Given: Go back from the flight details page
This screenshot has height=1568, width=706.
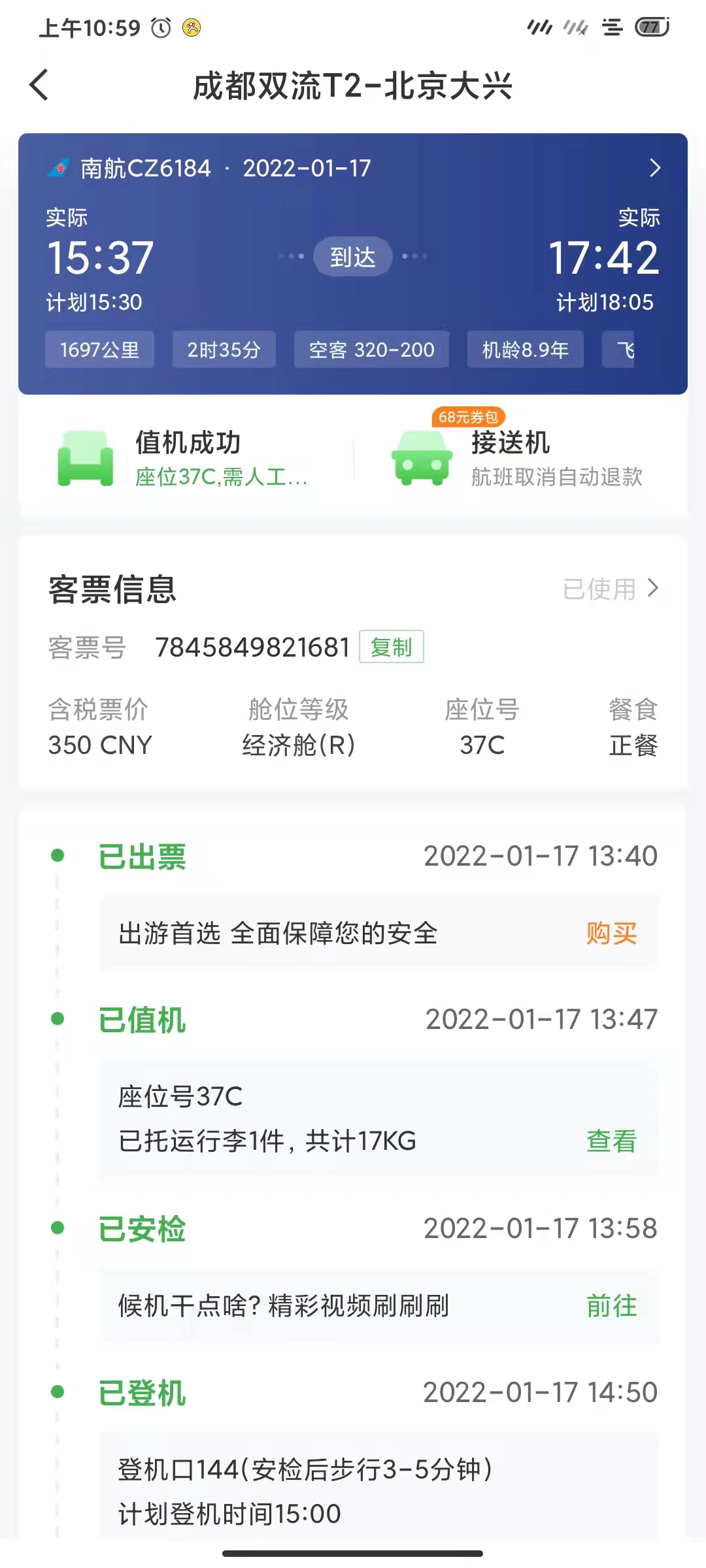Looking at the screenshot, I should coord(39,86).
